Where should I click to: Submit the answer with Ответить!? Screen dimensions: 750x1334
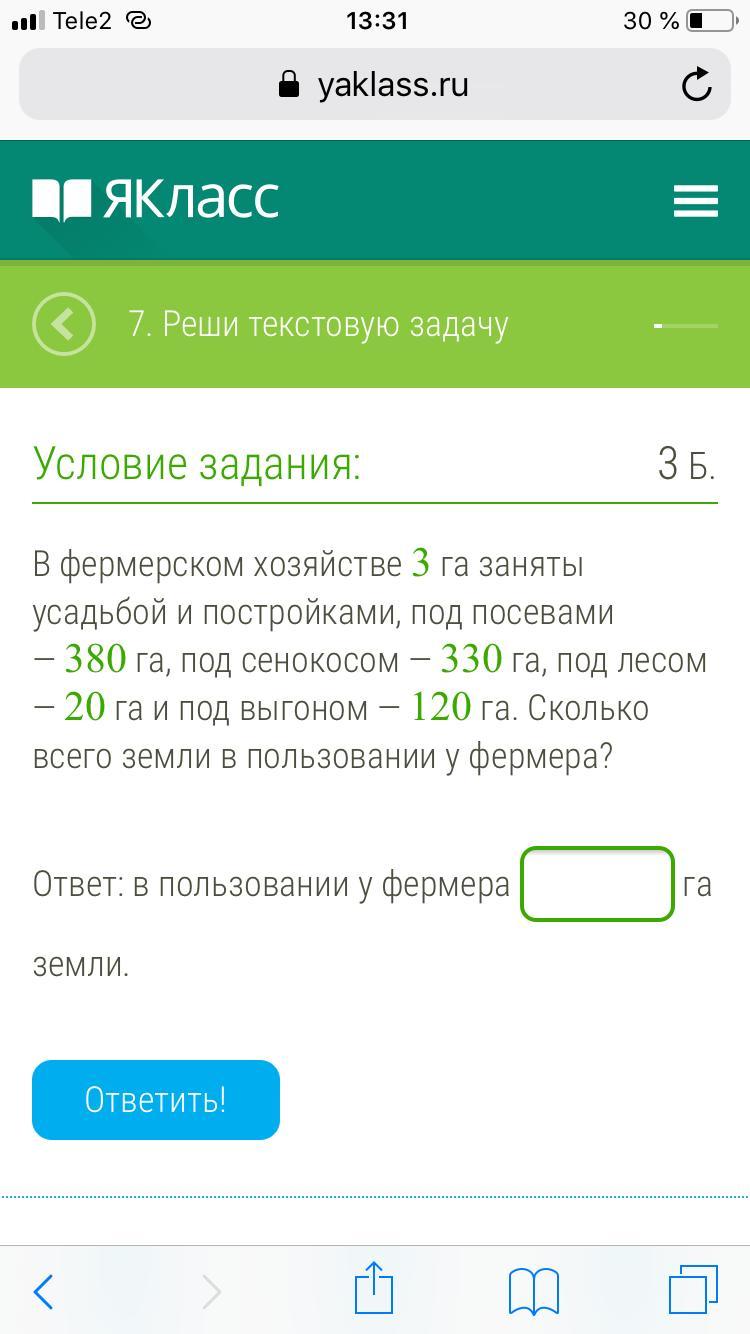point(156,1100)
